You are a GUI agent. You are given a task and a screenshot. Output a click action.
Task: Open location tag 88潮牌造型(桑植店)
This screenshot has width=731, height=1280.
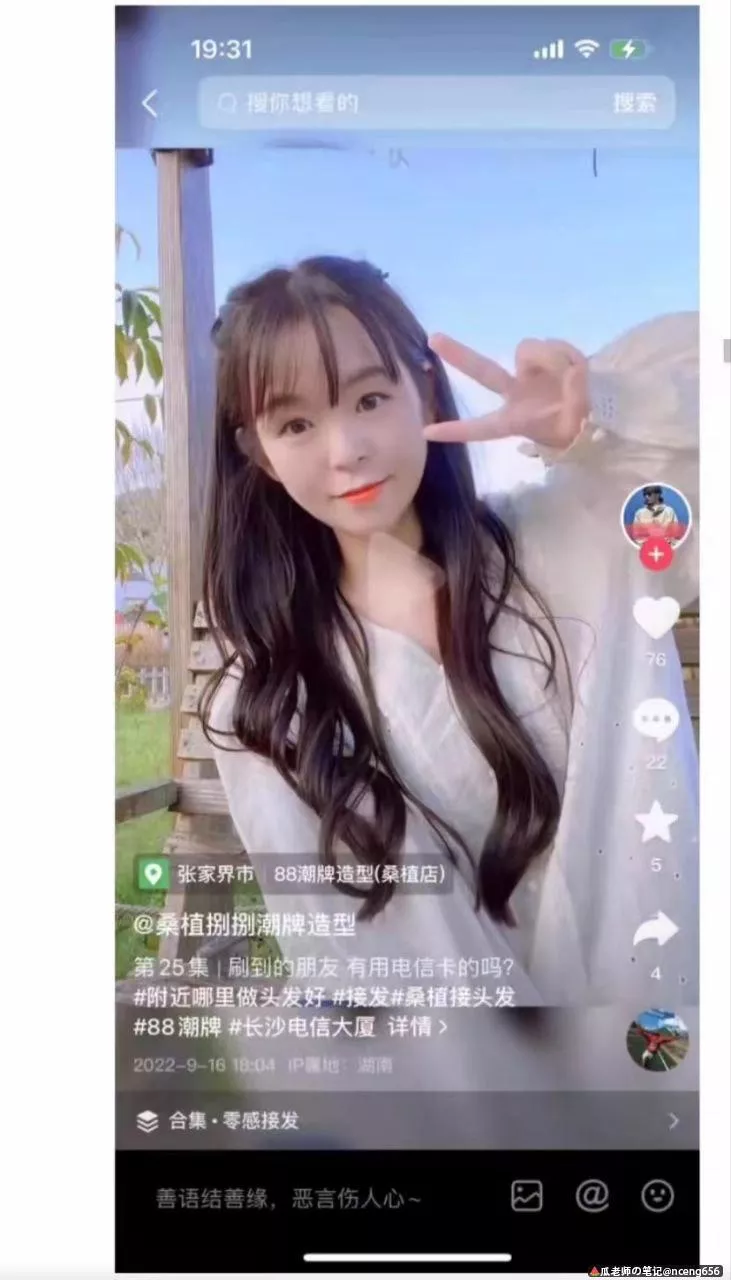pos(360,873)
